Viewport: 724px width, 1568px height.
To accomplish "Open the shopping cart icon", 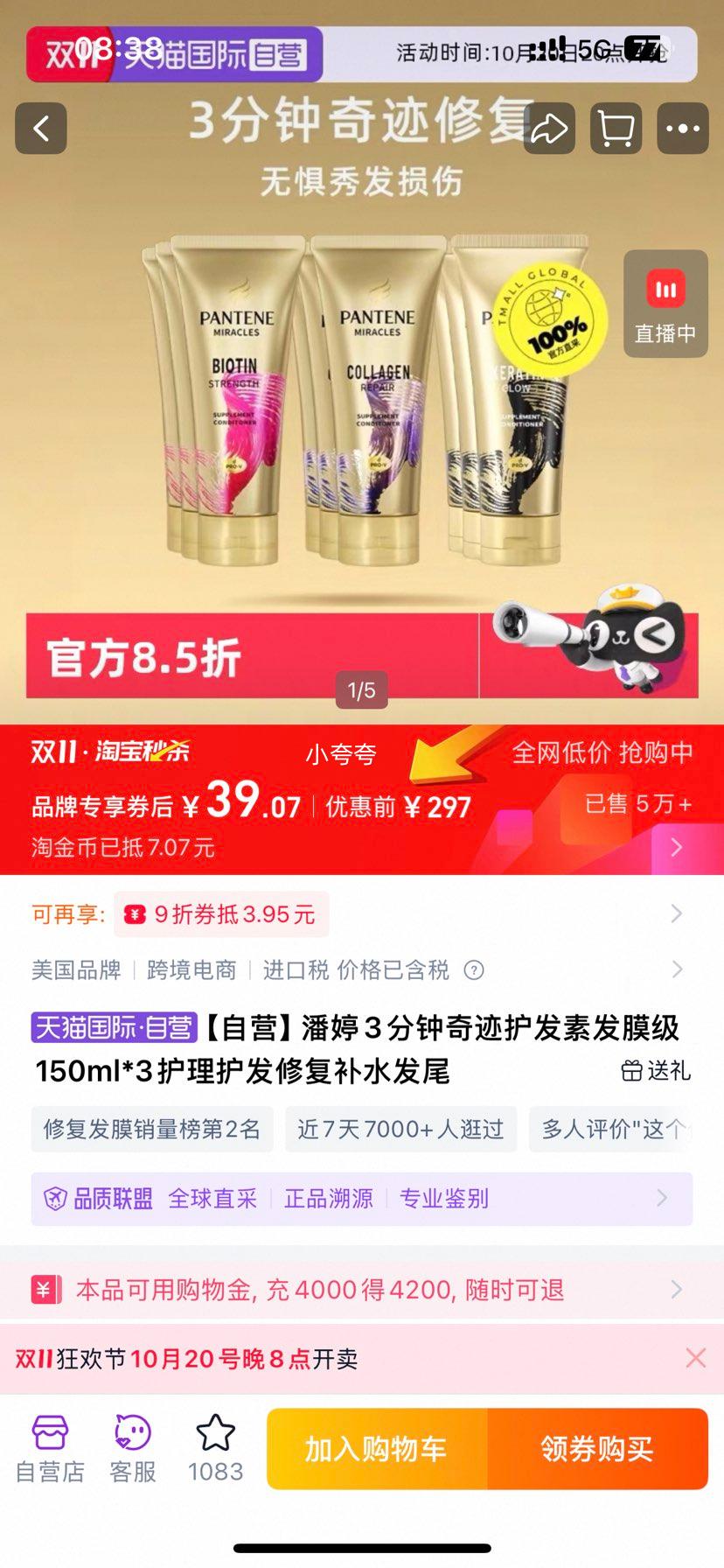I will (x=616, y=128).
